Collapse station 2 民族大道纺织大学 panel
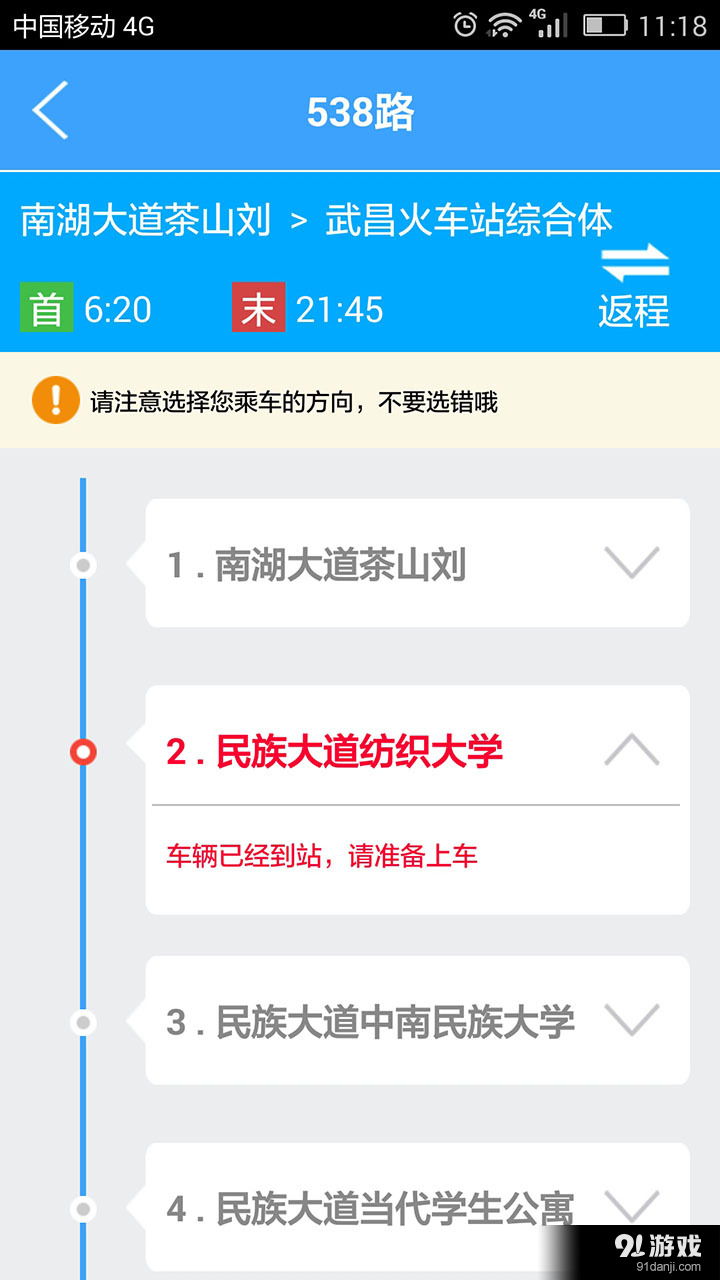Image resolution: width=720 pixels, height=1280 pixels. pyautogui.click(x=630, y=747)
